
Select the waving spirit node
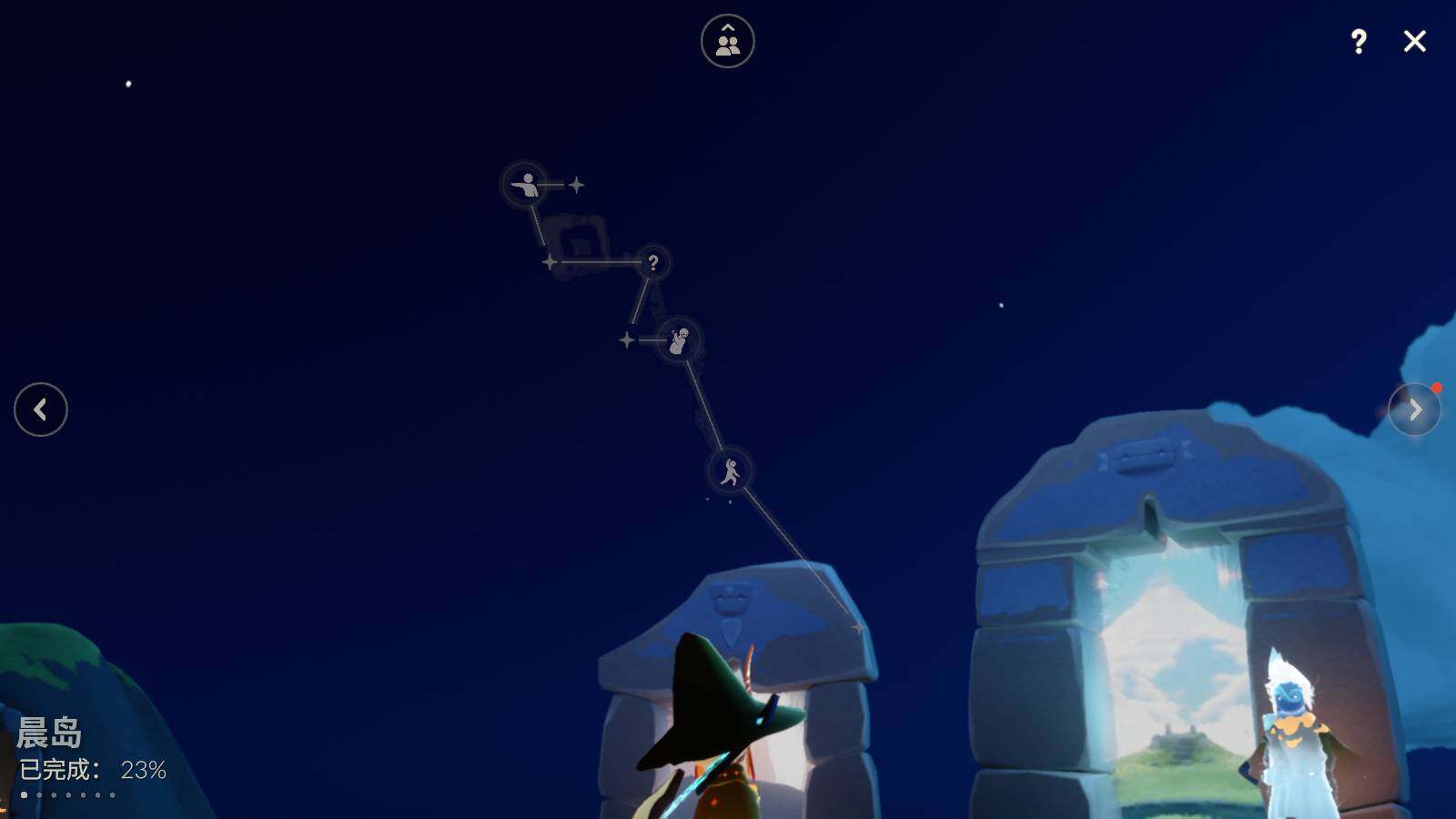(678, 340)
